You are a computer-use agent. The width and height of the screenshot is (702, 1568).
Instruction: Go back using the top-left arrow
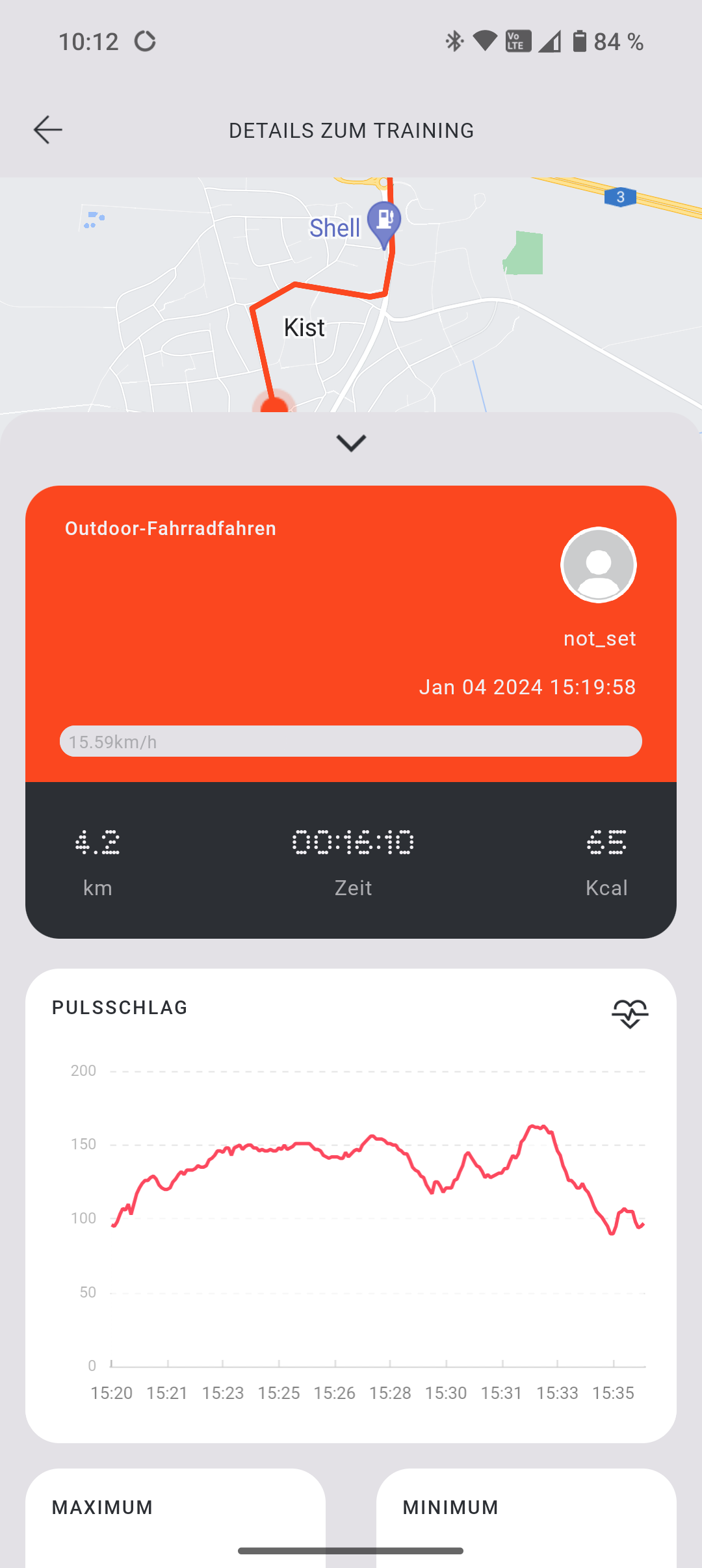(48, 130)
